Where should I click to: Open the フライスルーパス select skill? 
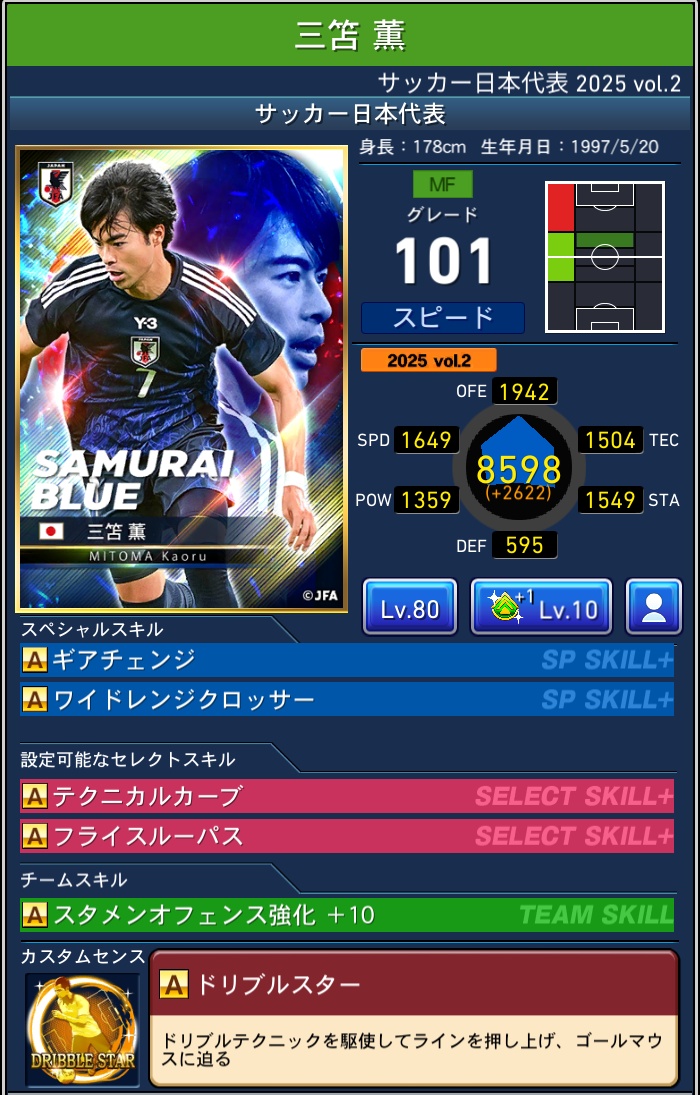[346, 836]
